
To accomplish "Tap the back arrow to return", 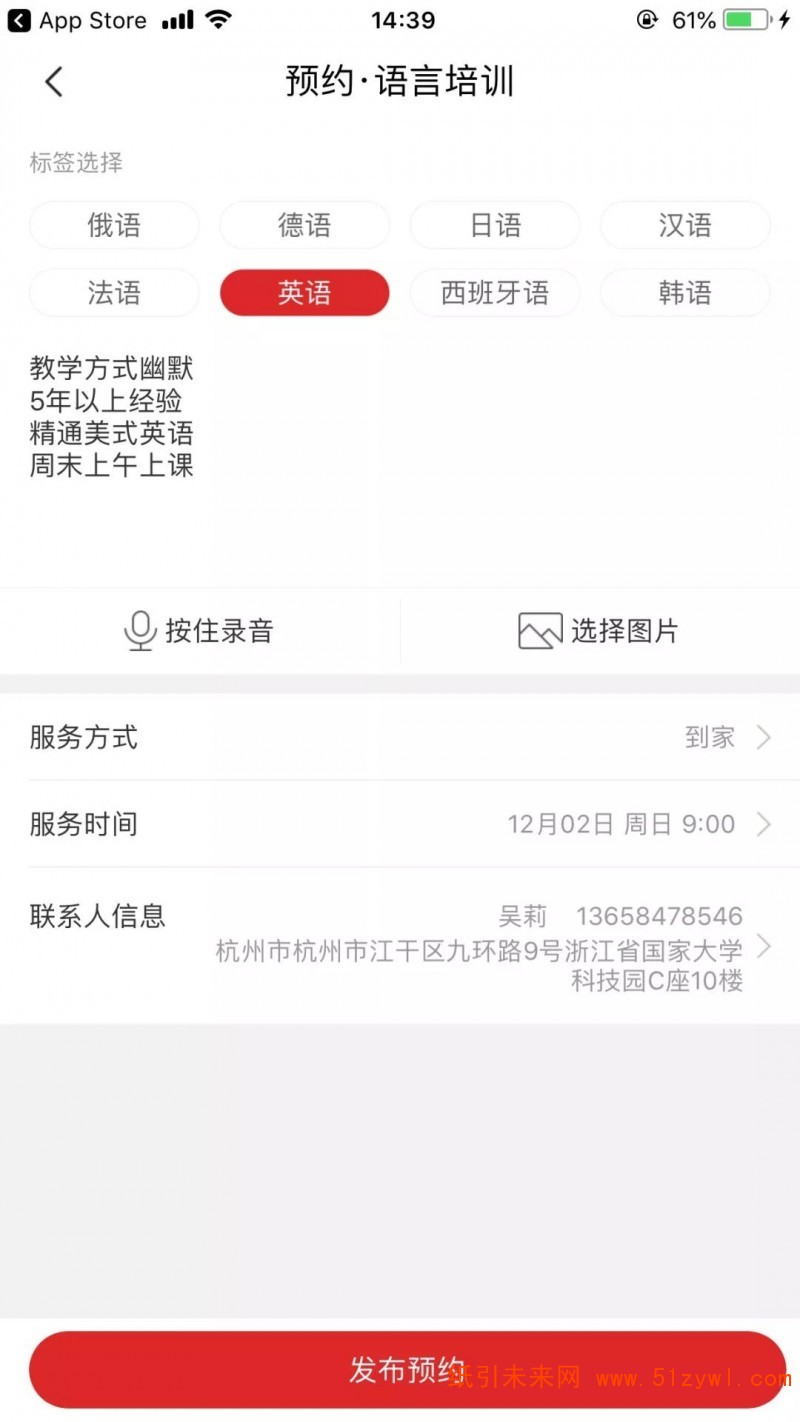I will (x=53, y=82).
